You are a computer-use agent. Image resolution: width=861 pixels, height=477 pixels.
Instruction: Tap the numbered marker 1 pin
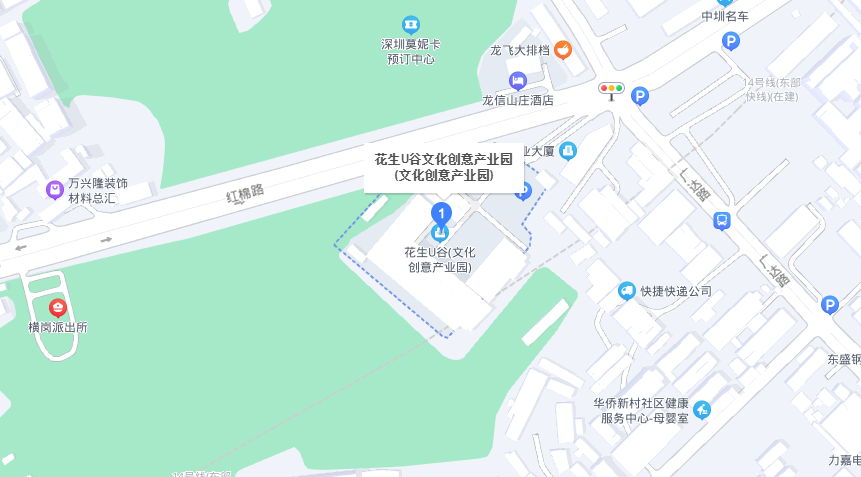(441, 213)
